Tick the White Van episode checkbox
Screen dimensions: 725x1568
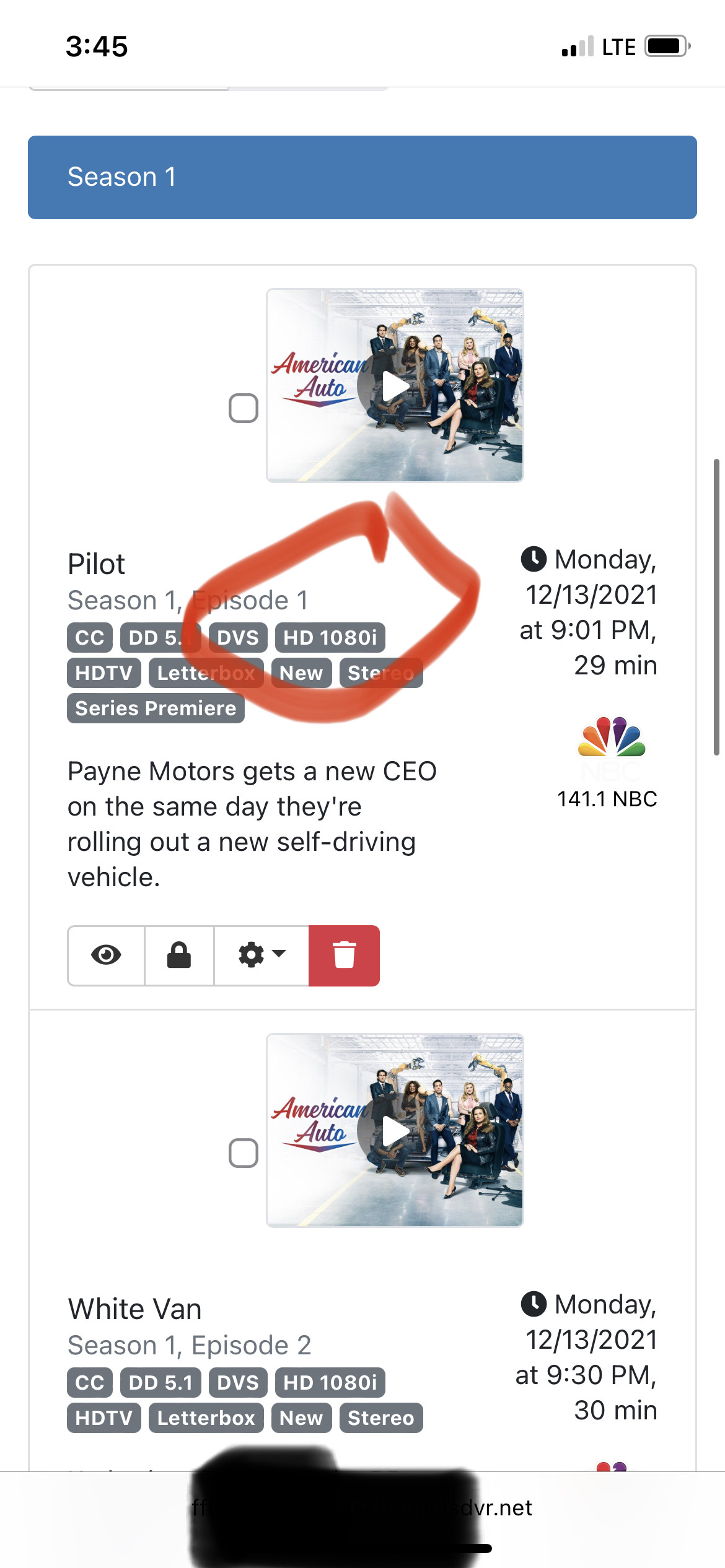click(244, 1153)
